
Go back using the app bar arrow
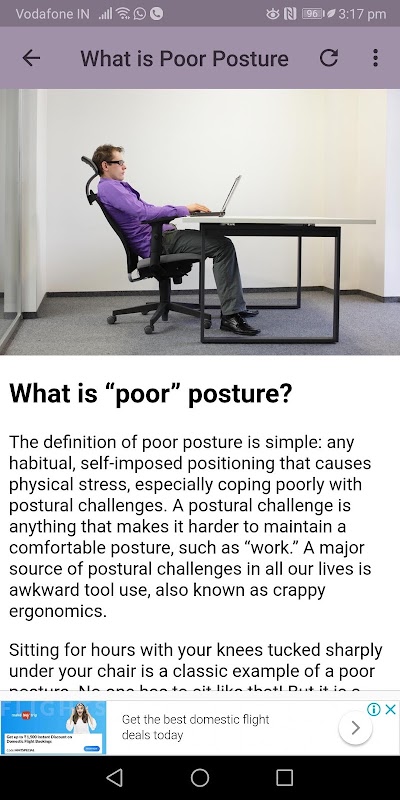pyautogui.click(x=31, y=58)
